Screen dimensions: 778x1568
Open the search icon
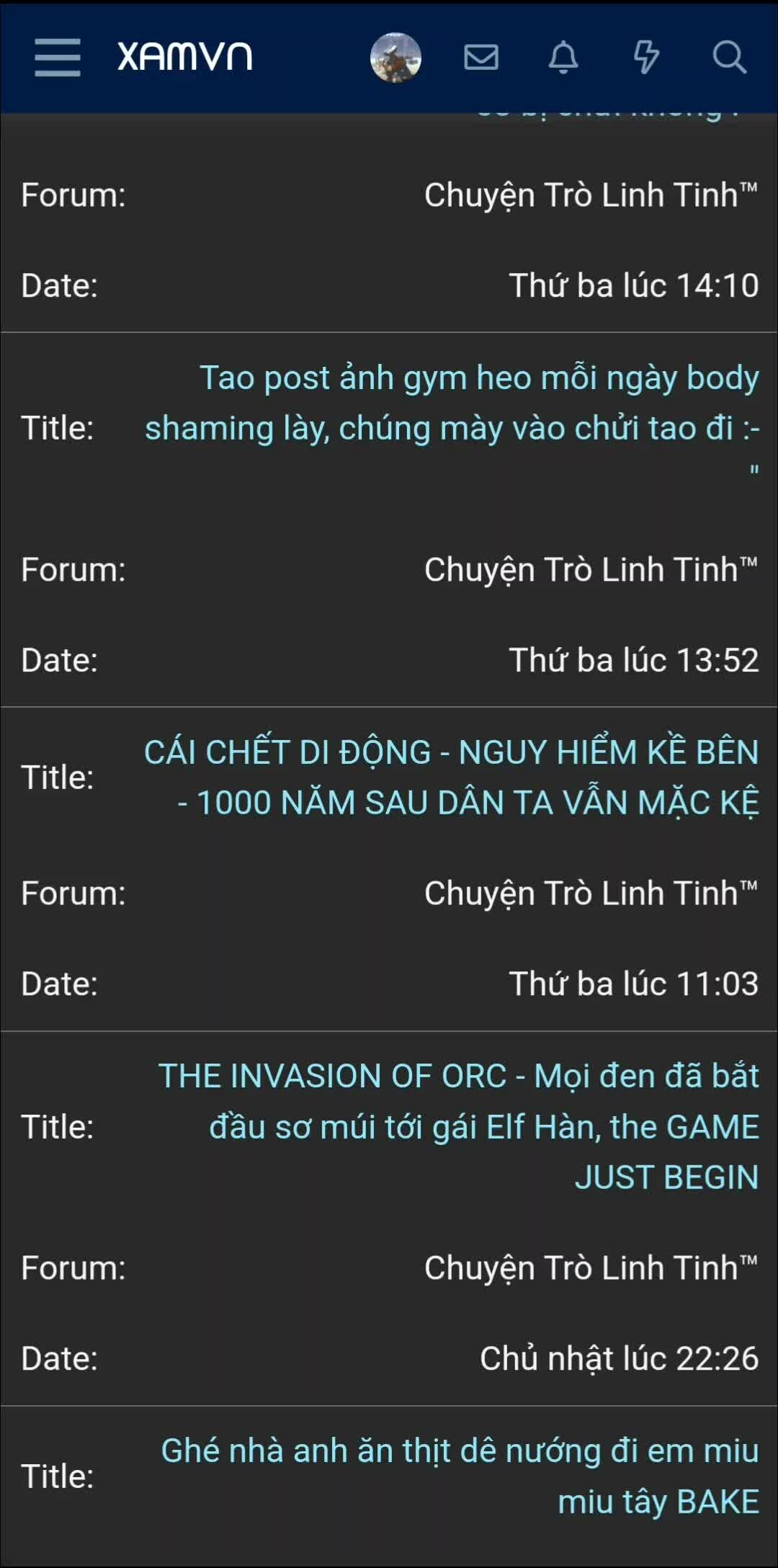(x=729, y=57)
